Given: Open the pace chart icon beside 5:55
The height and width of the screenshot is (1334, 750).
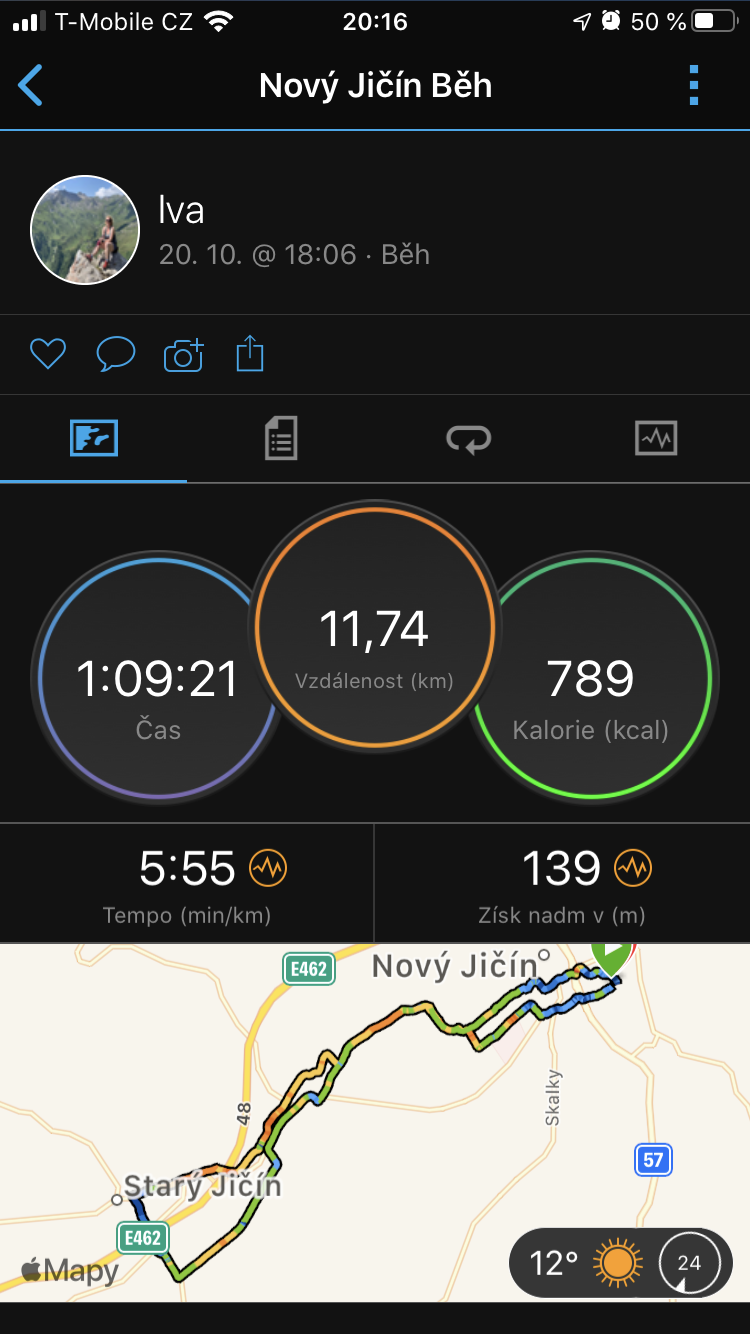Looking at the screenshot, I should (268, 868).
